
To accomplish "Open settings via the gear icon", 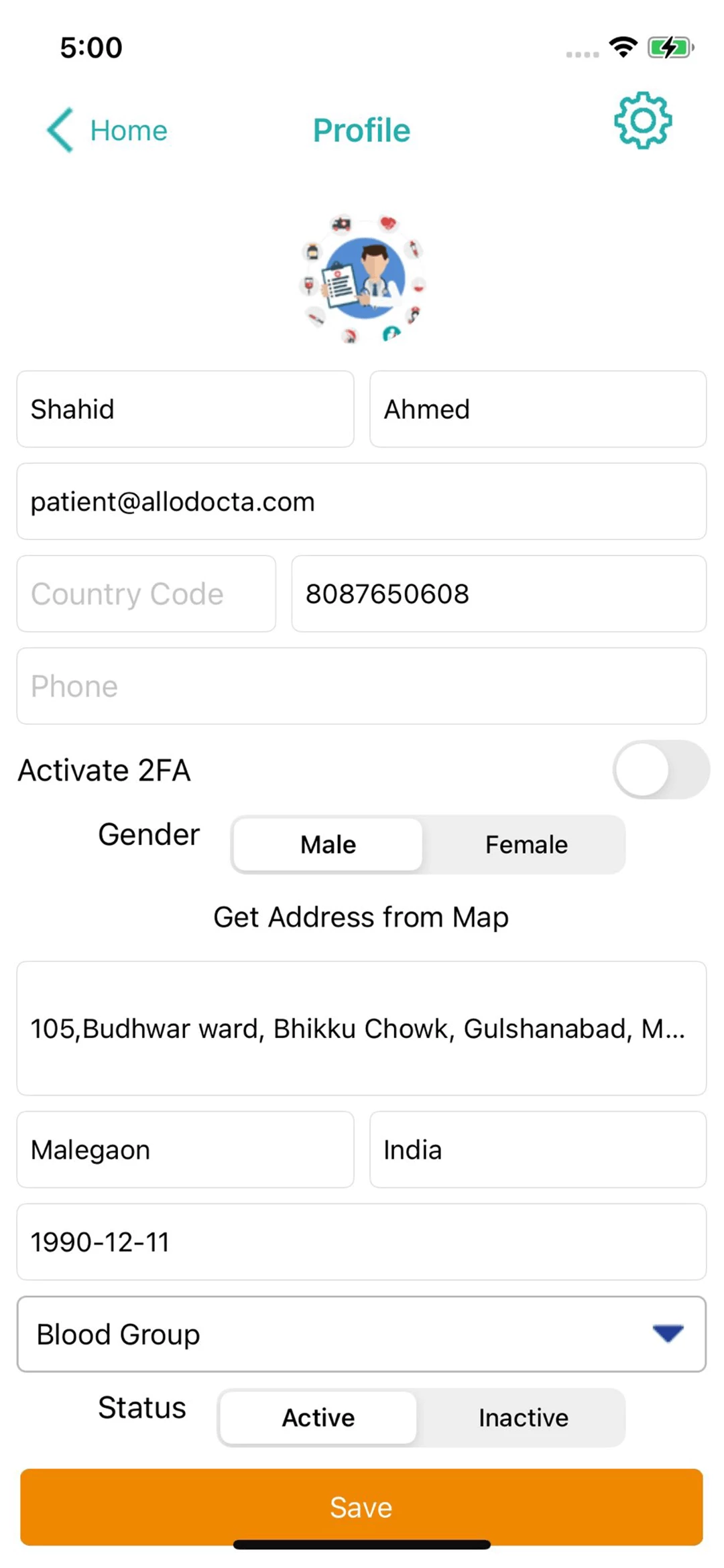I will [x=642, y=122].
